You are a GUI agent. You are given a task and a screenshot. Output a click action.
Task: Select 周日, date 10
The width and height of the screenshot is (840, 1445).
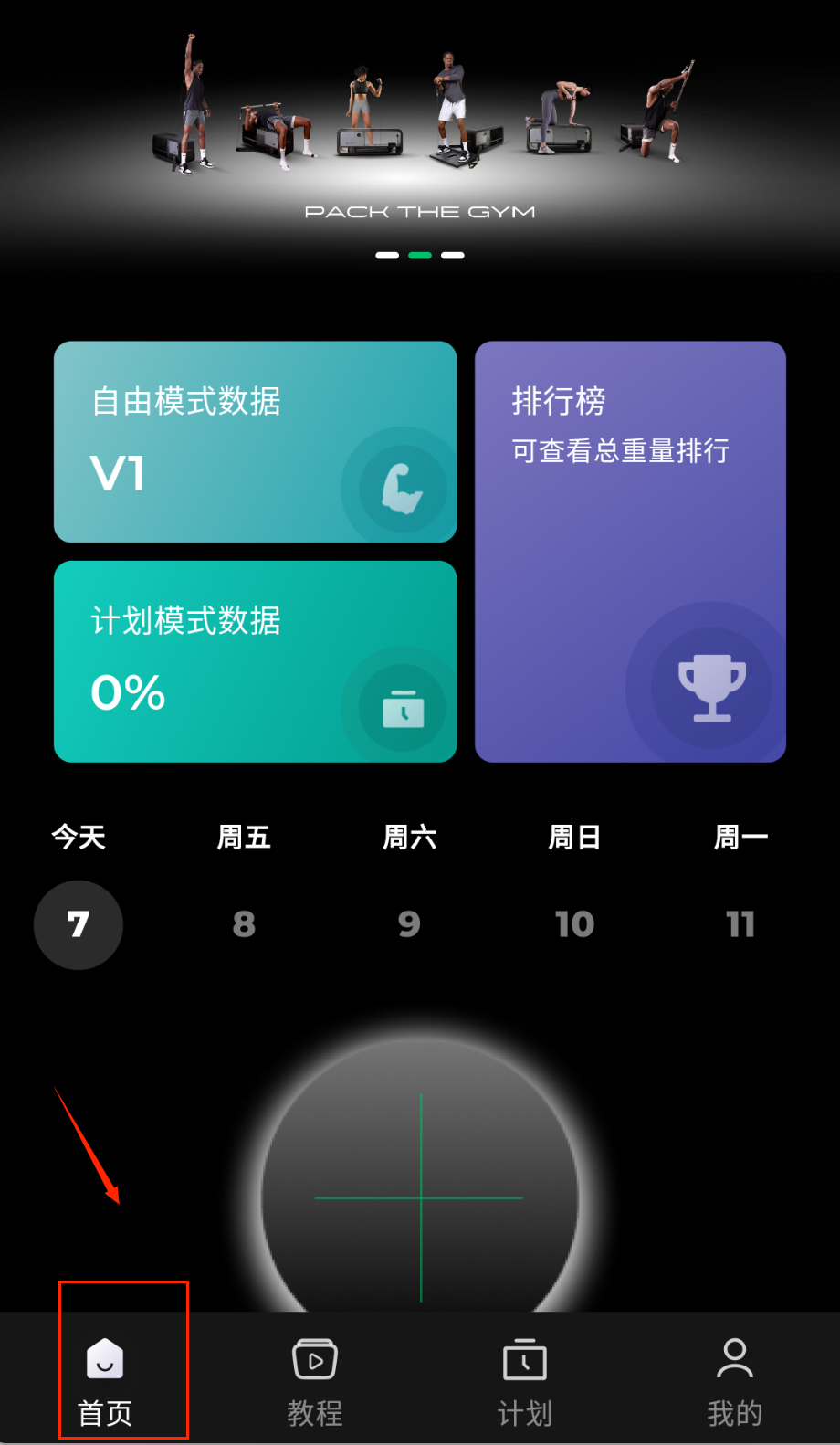(574, 924)
